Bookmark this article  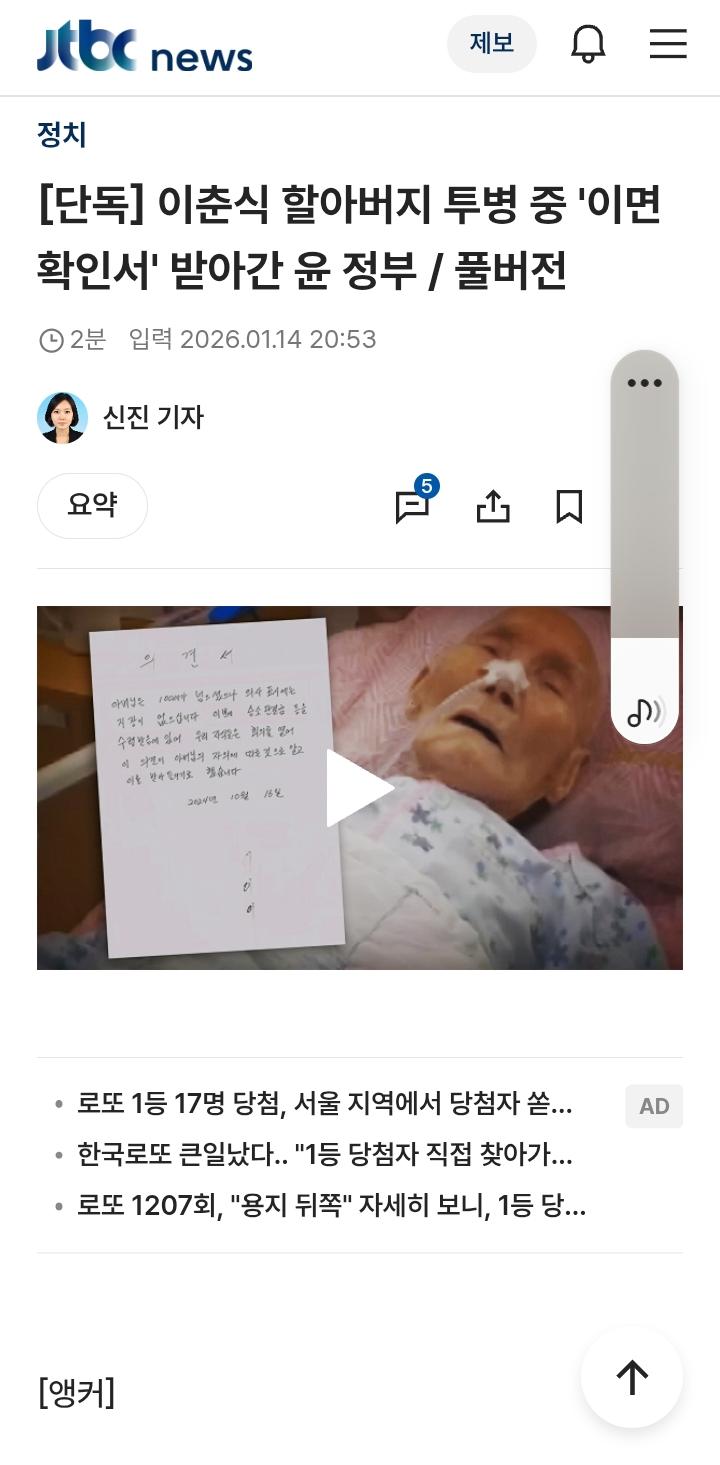[570, 507]
